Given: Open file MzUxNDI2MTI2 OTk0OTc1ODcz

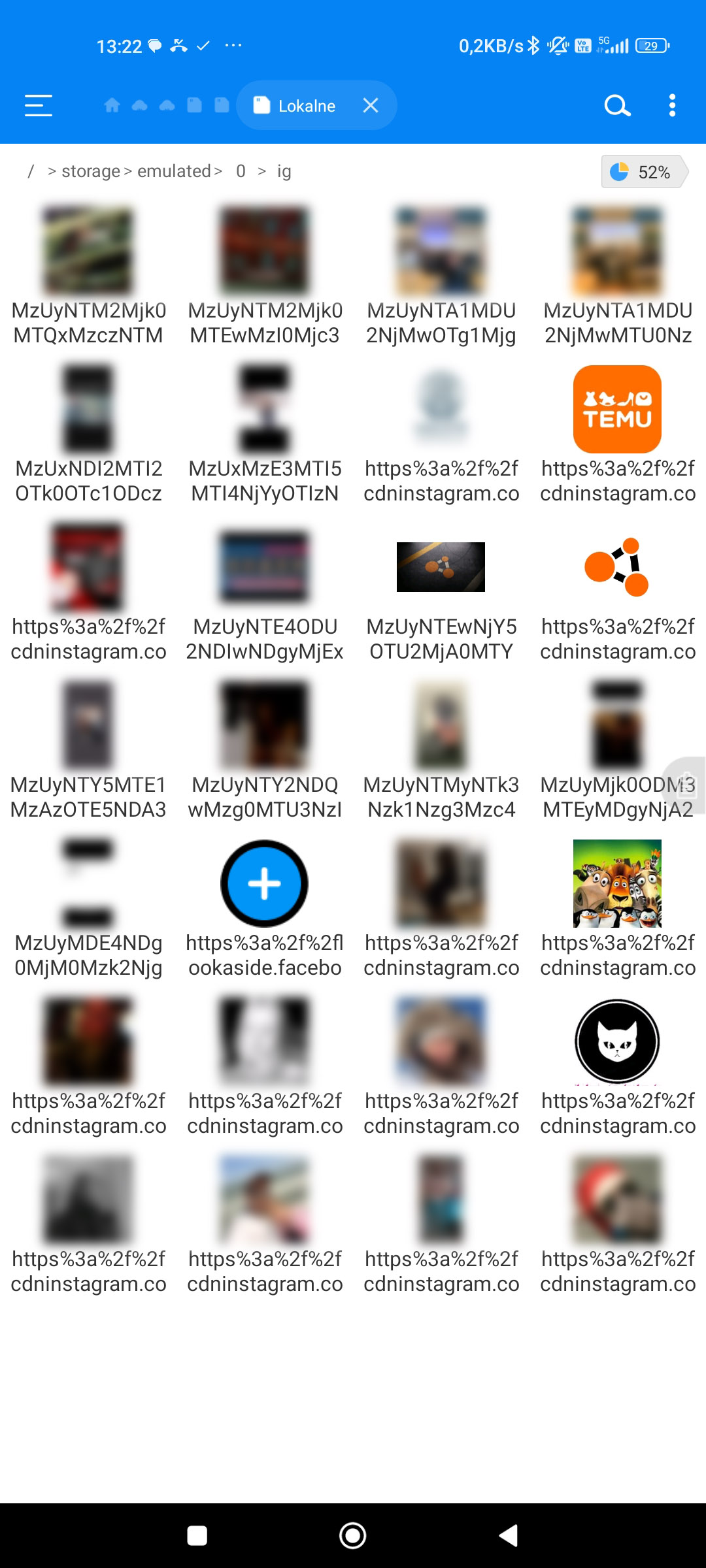Looking at the screenshot, I should click(x=88, y=409).
